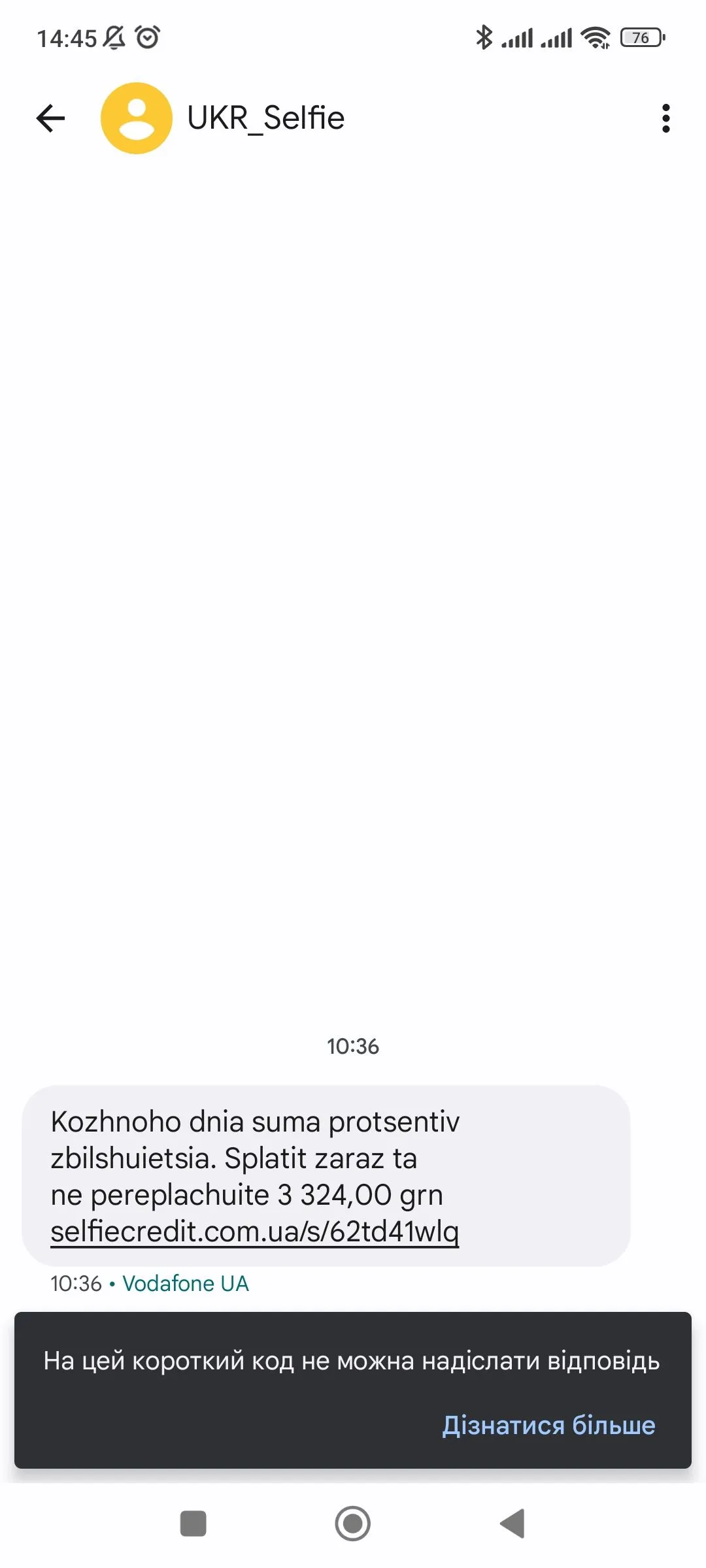Open the three-dot overflow menu
This screenshot has width=706, height=1568.
[665, 118]
